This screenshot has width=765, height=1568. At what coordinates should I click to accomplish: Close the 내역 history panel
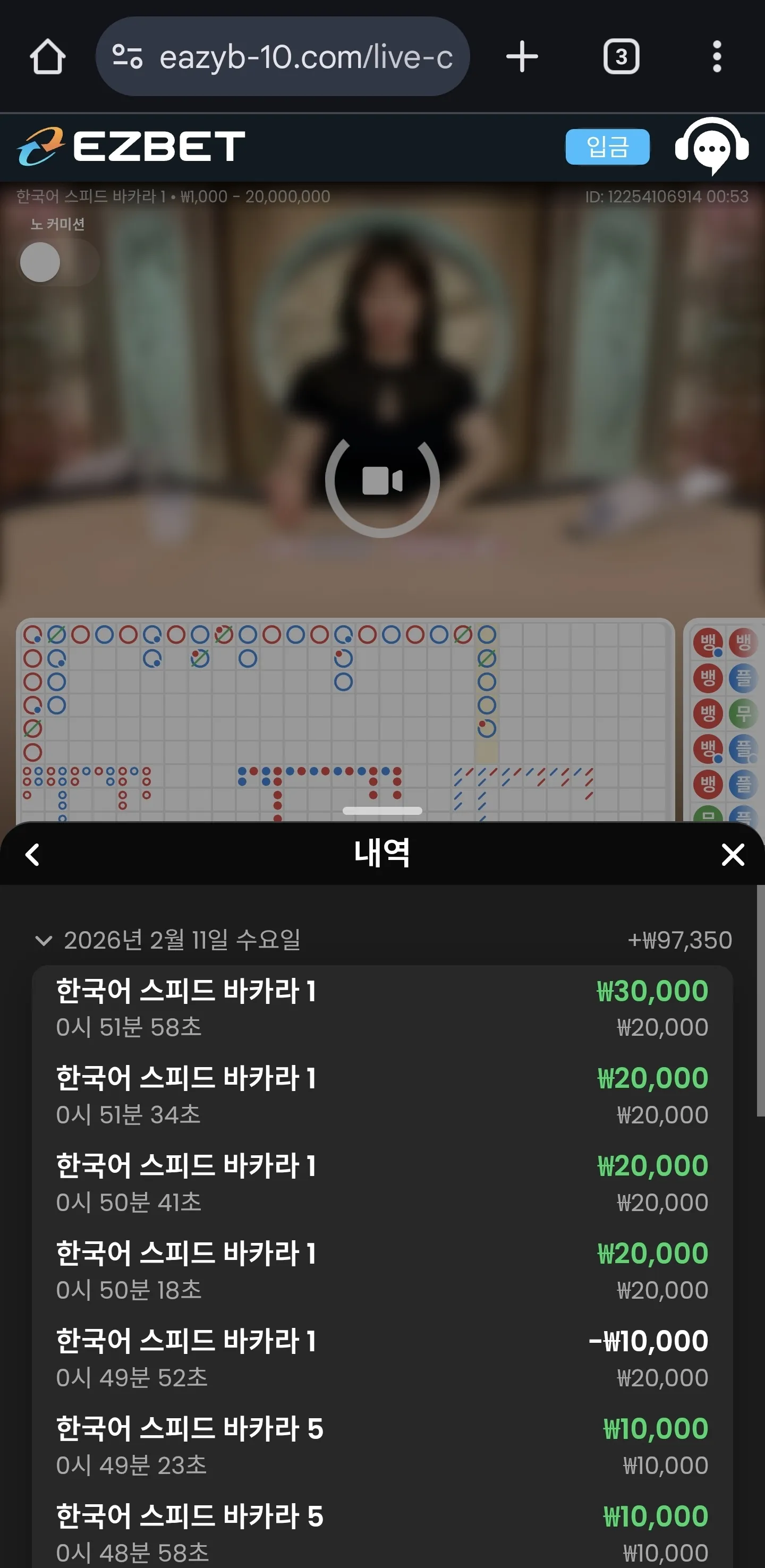click(x=733, y=855)
